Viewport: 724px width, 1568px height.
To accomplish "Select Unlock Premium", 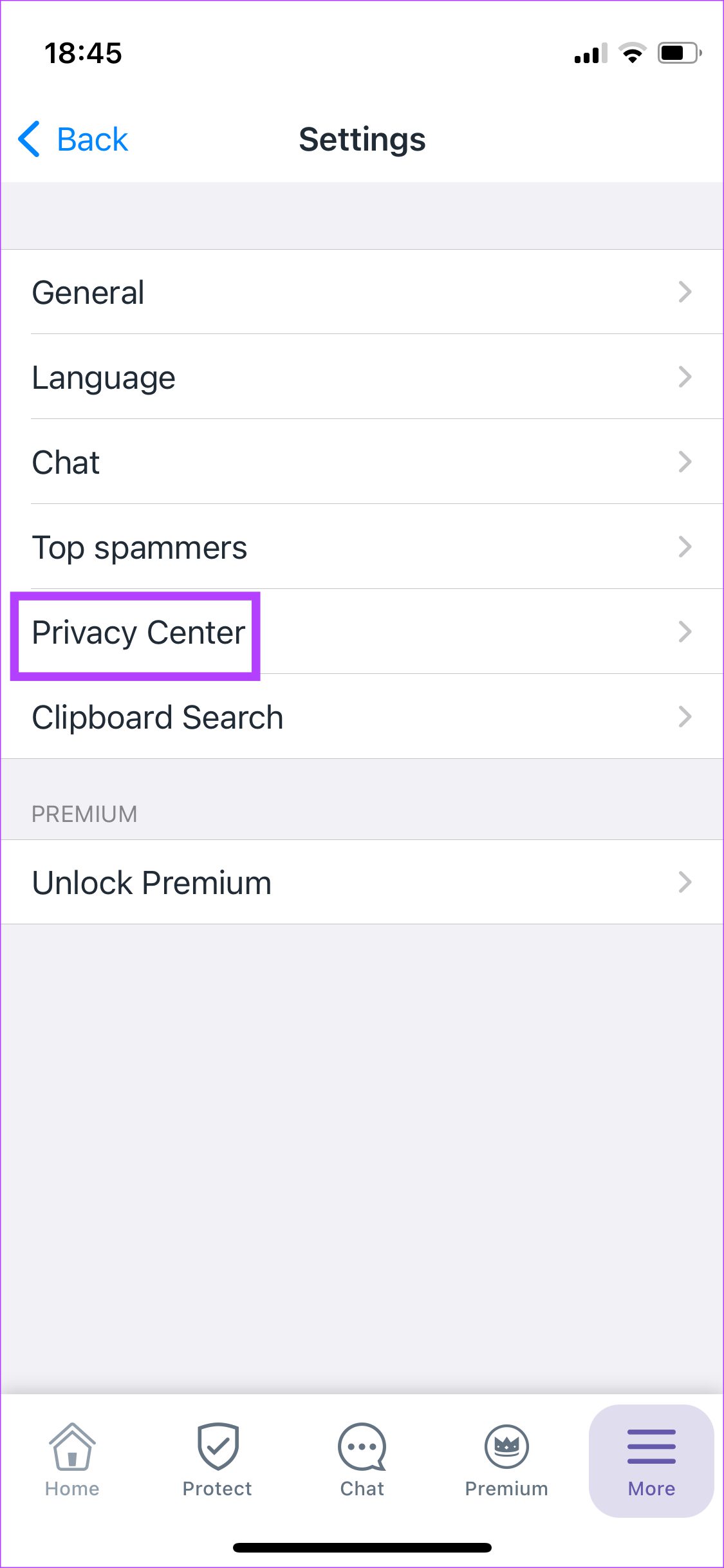I will point(362,882).
